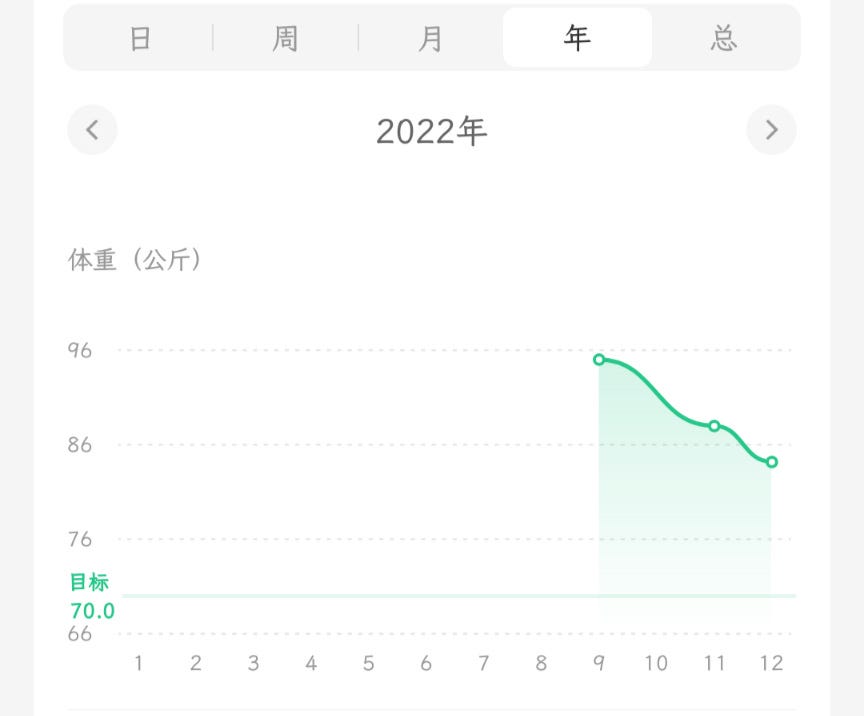Screen dimensions: 864x716
Task: Go to the previous year
Action: pos(92,130)
